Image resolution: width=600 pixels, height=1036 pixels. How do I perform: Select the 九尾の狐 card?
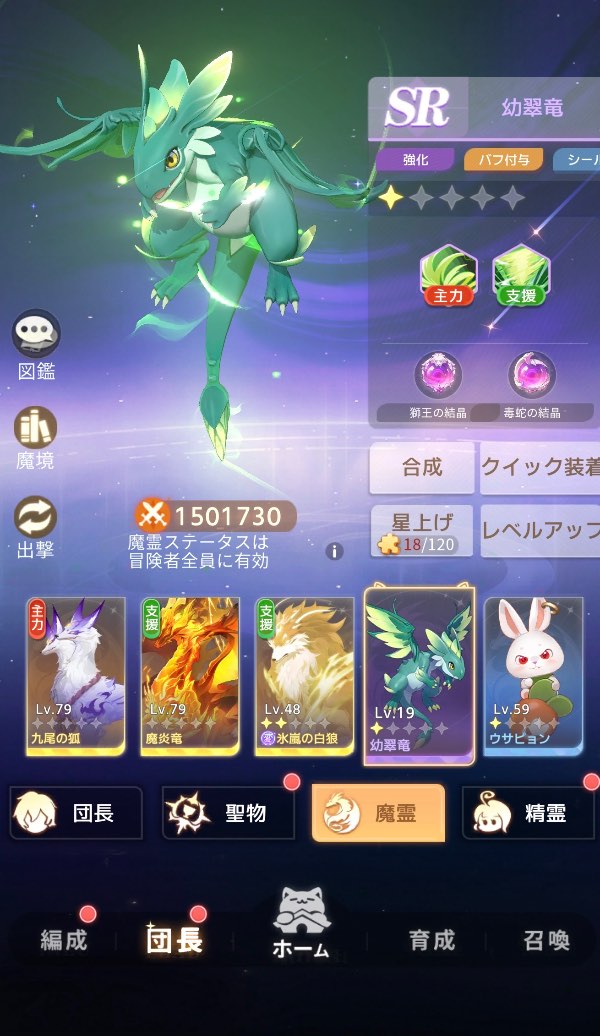pos(75,675)
